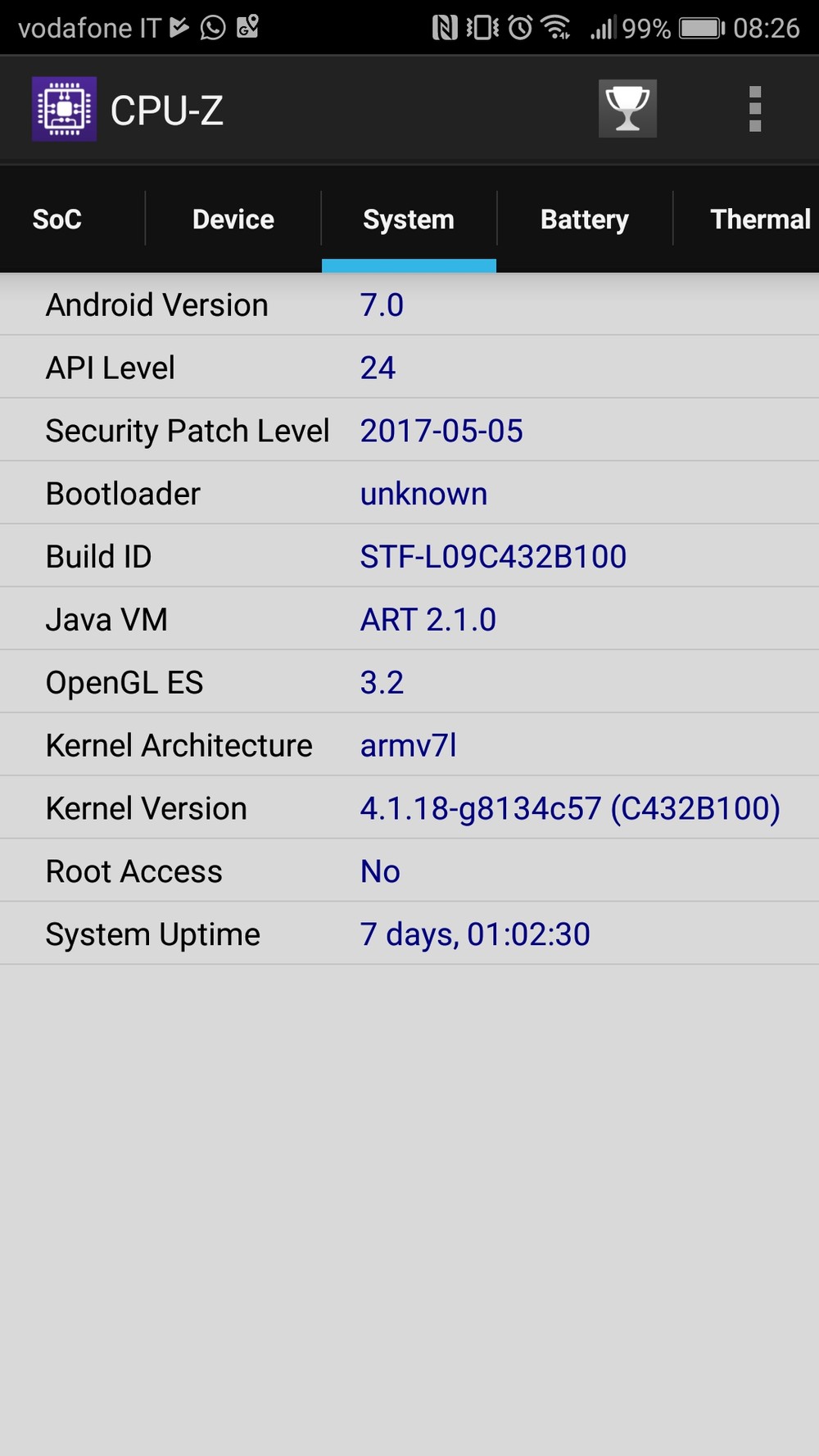Select the System tab

[x=409, y=219]
